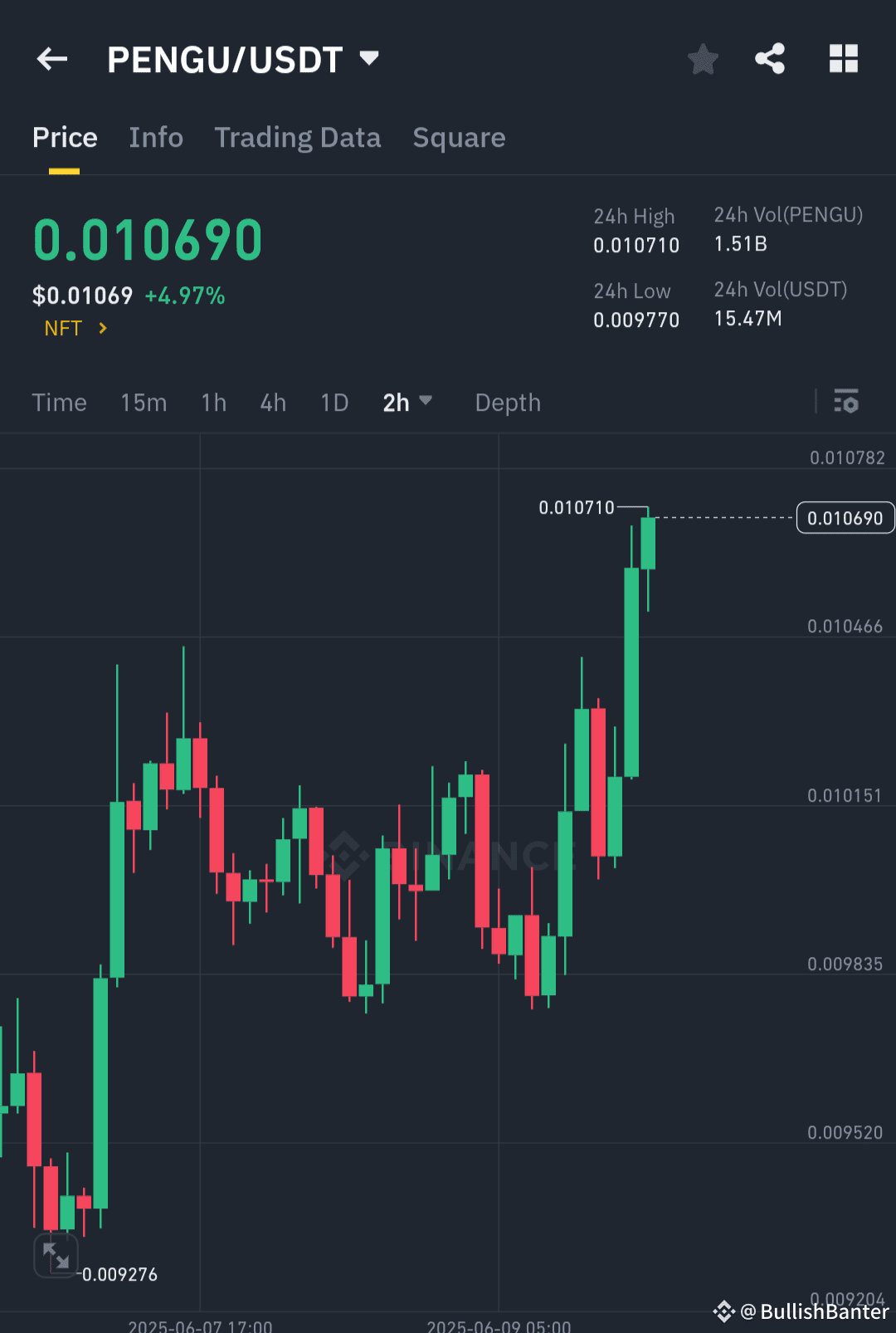Open the indicator settings icon beside Depth
Image resolution: width=896 pixels, height=1333 pixels.
847,403
